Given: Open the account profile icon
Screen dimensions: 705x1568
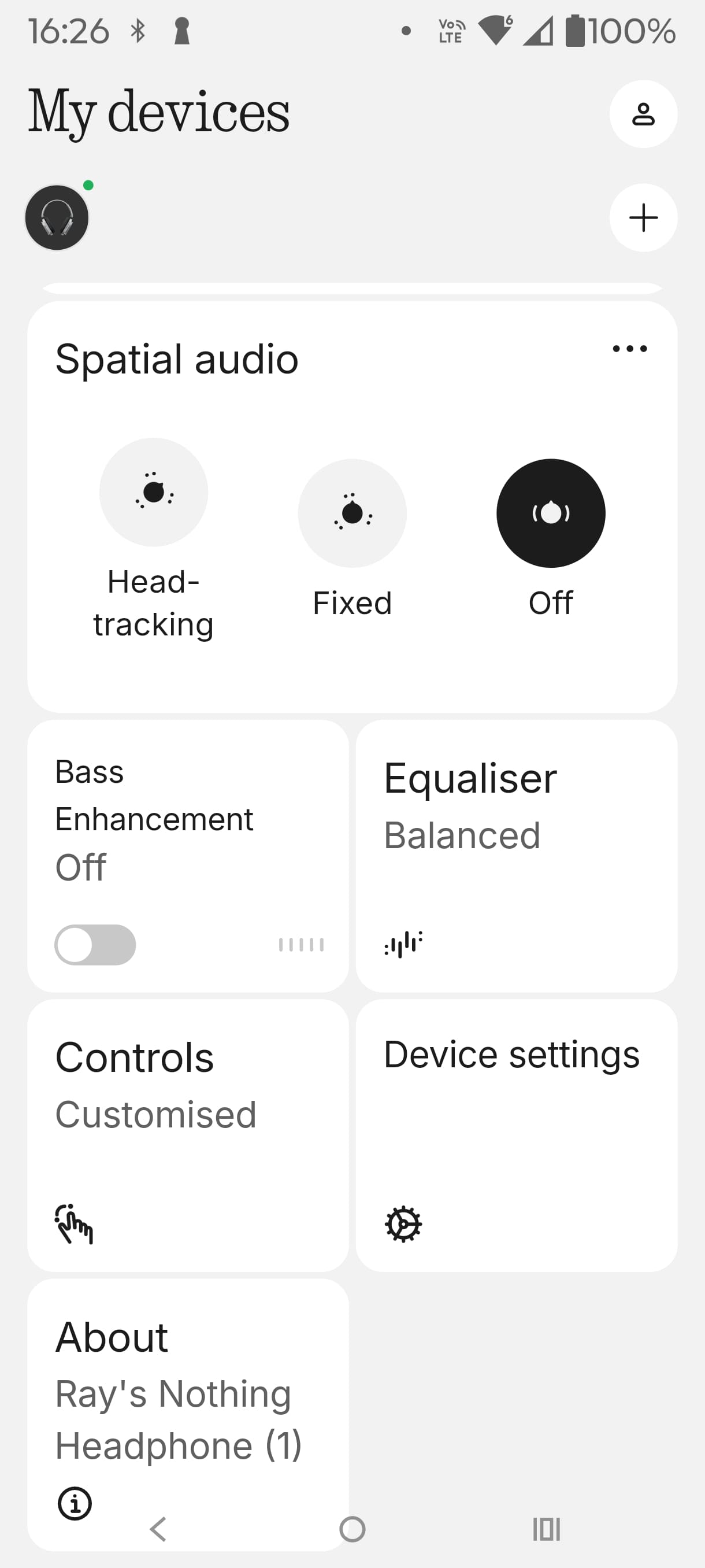Looking at the screenshot, I should 643,114.
